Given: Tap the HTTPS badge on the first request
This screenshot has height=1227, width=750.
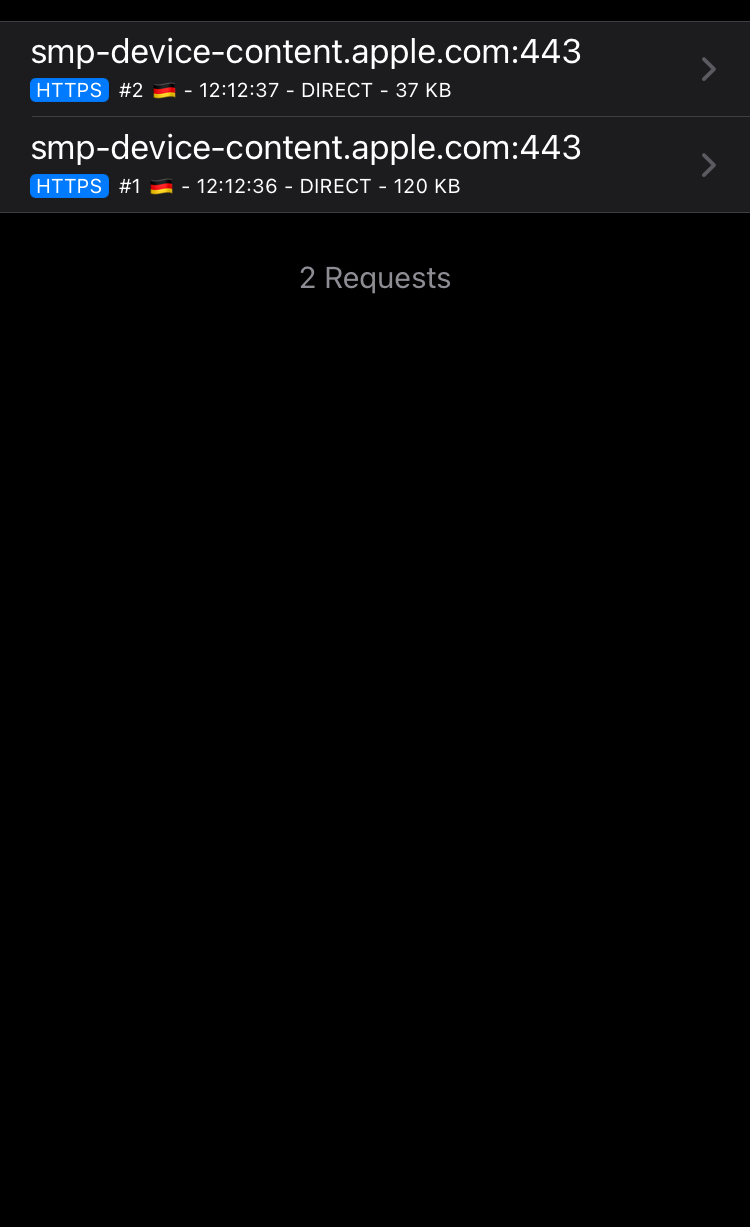Looking at the screenshot, I should click(69, 90).
